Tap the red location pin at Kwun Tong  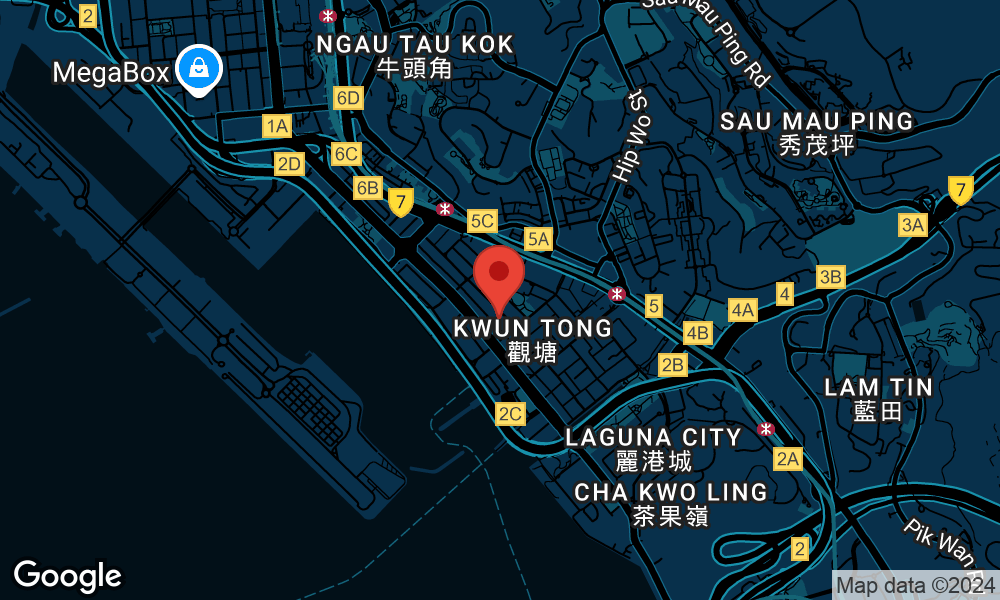tap(499, 274)
